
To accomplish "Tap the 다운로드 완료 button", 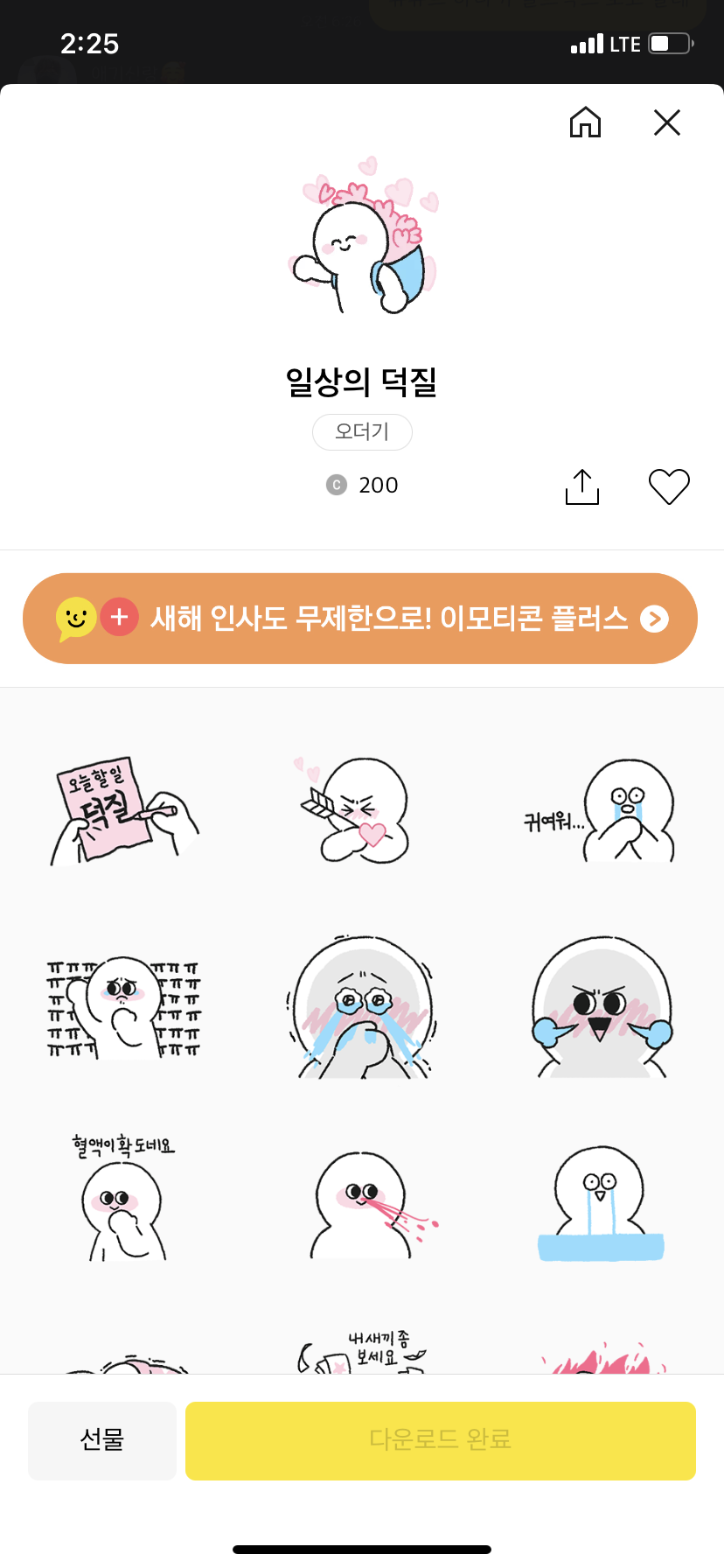I will [x=440, y=1441].
